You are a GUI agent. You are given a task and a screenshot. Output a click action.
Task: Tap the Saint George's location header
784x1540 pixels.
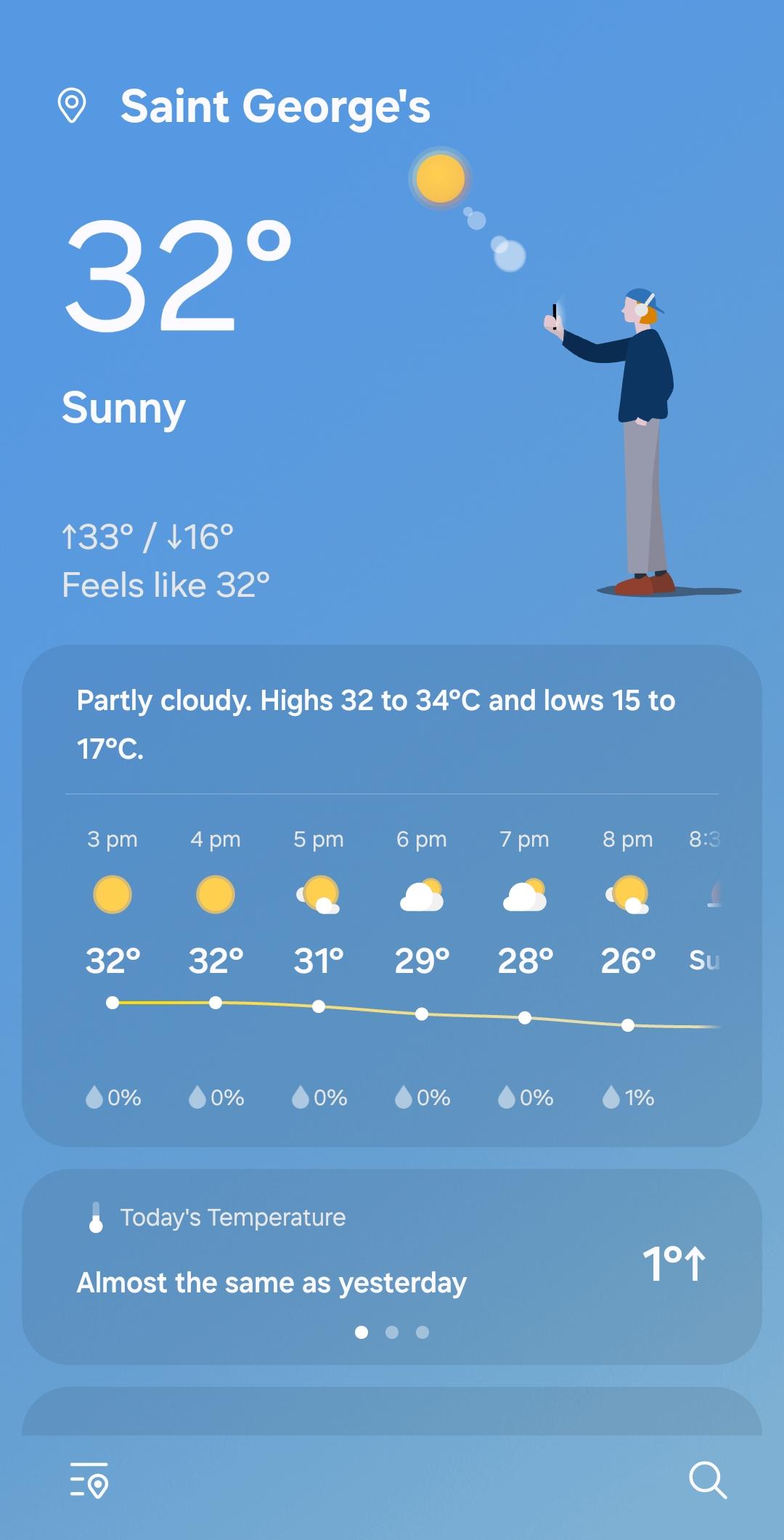pyautogui.click(x=244, y=107)
